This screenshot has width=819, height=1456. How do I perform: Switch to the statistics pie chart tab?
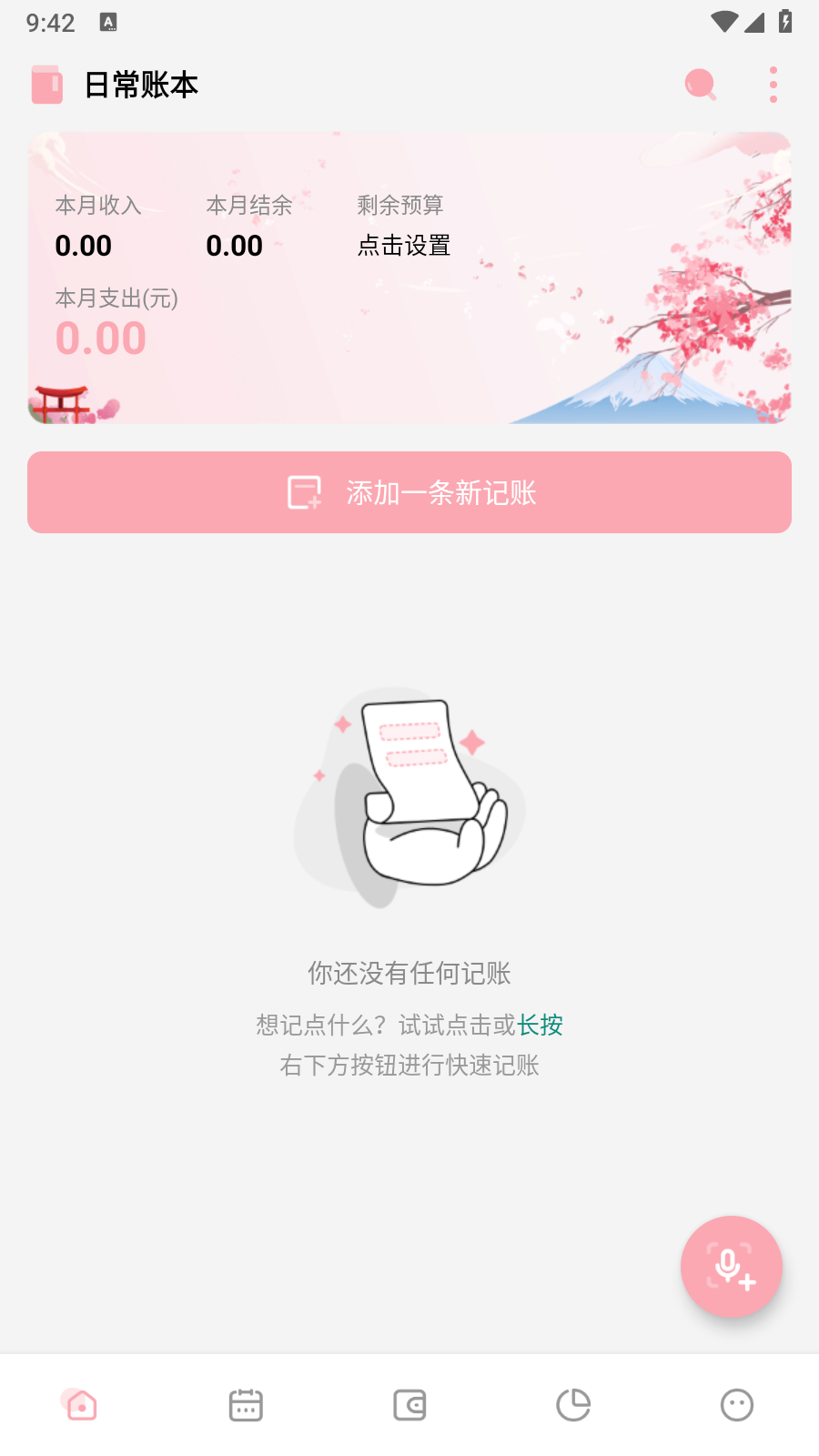tap(572, 1404)
